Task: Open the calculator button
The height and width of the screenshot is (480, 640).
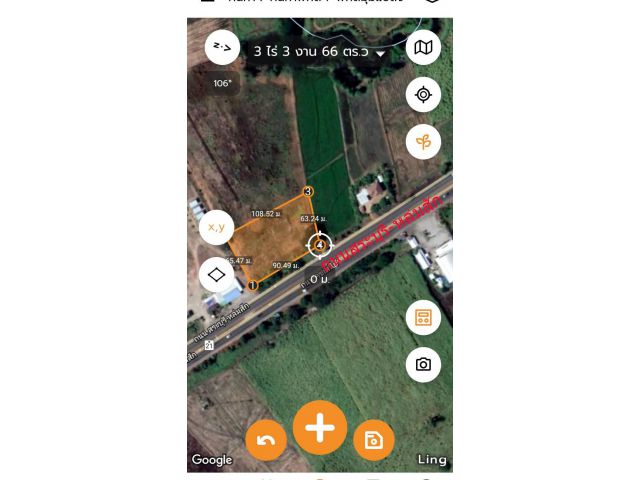Action: click(423, 318)
